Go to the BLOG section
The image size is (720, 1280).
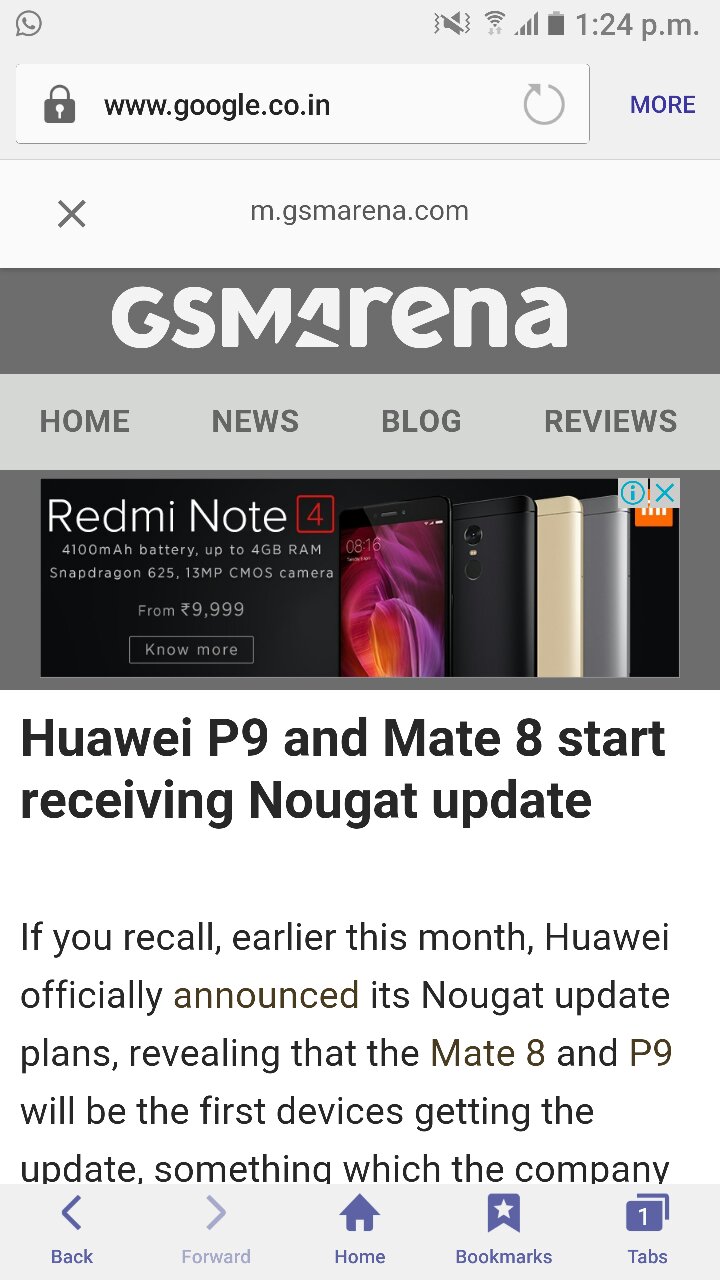(421, 421)
